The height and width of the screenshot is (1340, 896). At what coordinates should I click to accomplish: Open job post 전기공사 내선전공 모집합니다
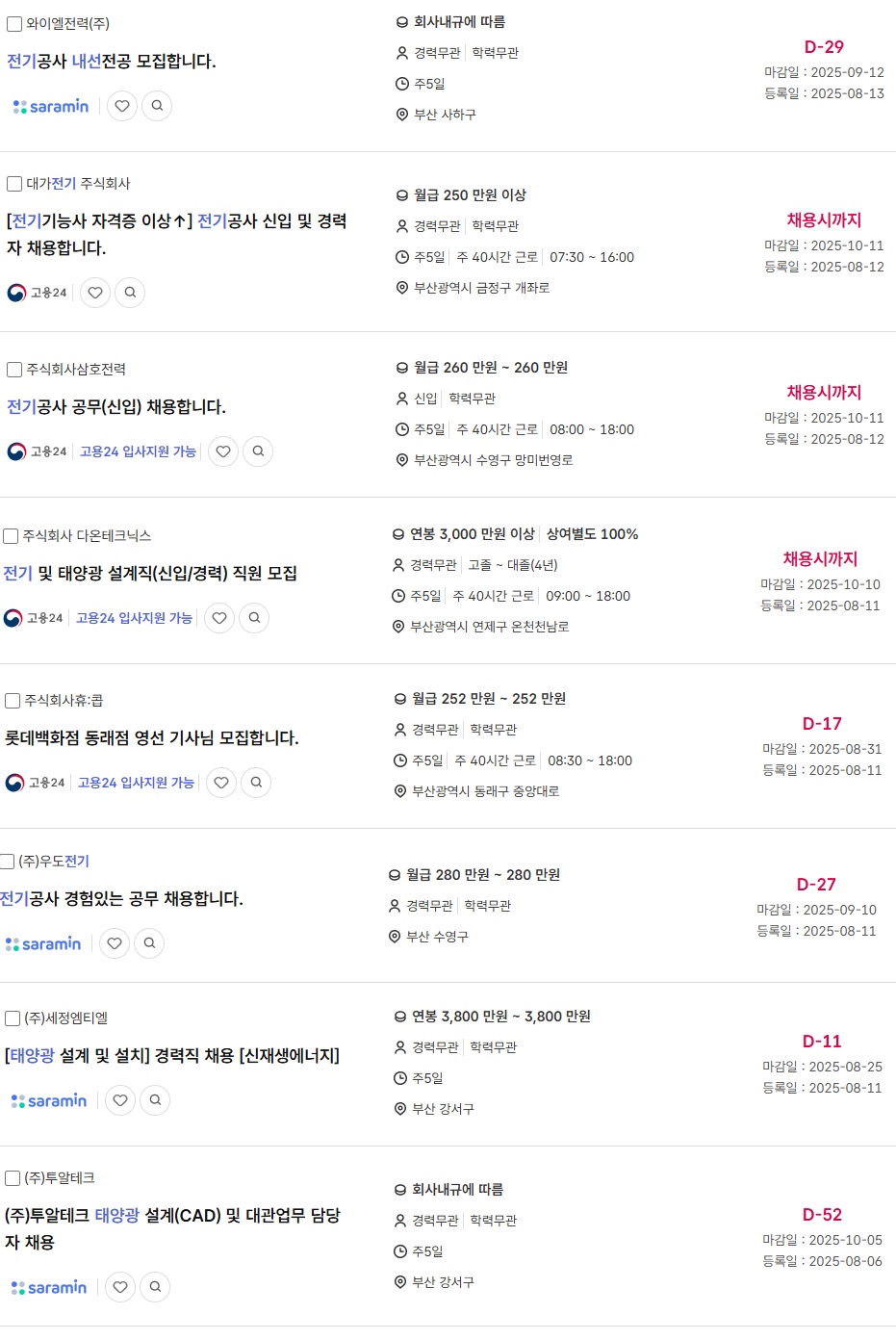pyautogui.click(x=111, y=62)
